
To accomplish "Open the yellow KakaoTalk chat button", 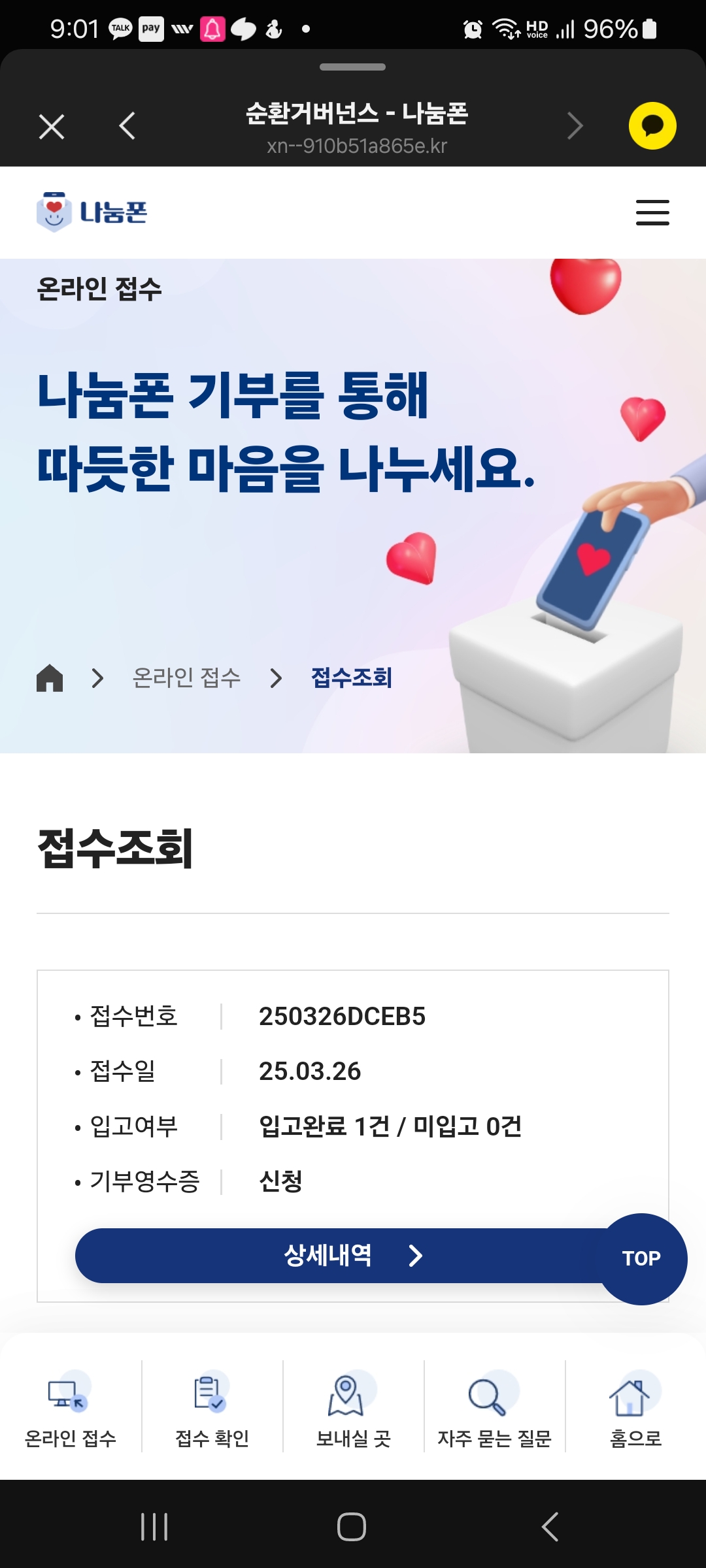I will pyautogui.click(x=652, y=126).
